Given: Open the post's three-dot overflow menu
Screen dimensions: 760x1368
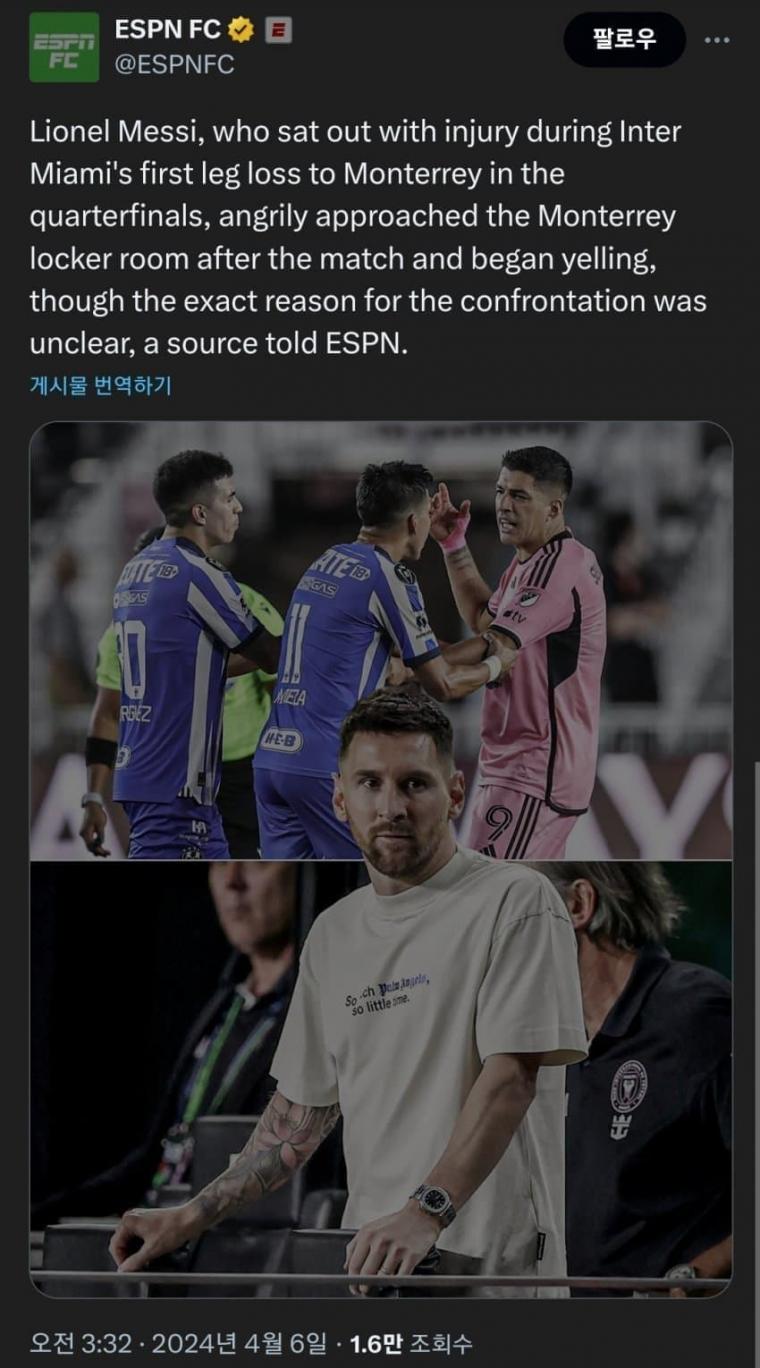Looking at the screenshot, I should coord(717,40).
